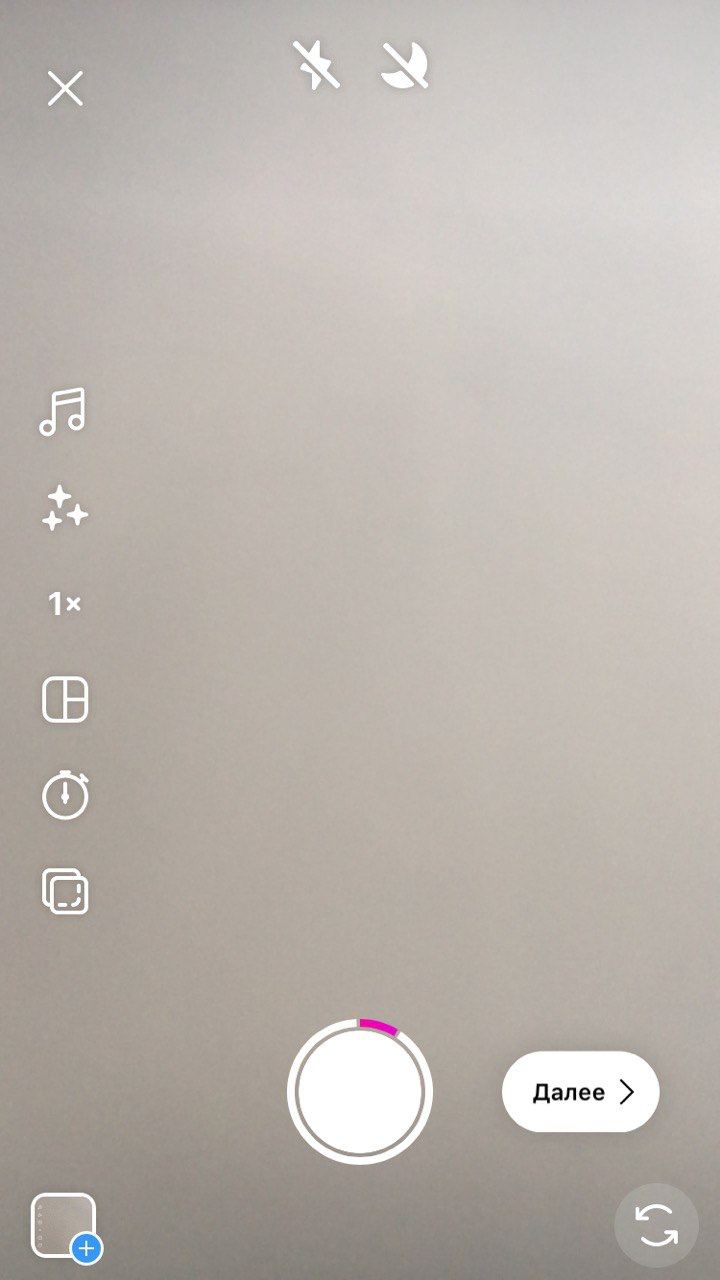Viewport: 720px width, 1280px height.
Task: Change the 1× recording speed
Action: click(x=64, y=604)
